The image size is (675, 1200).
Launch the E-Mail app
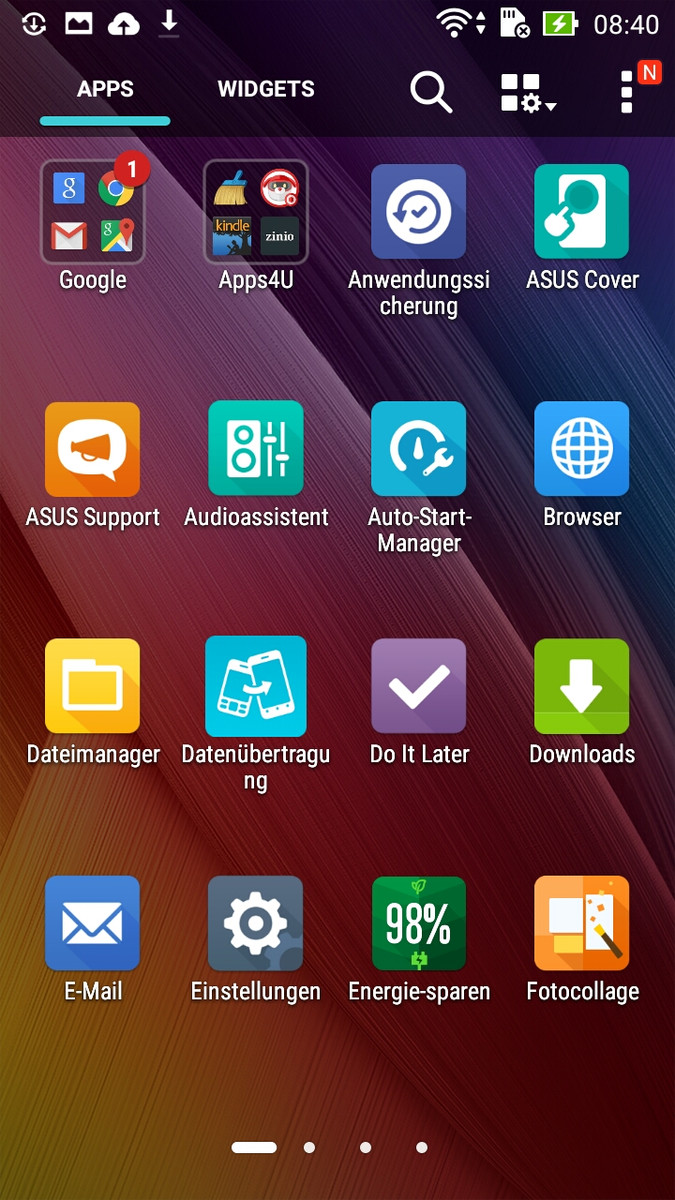(x=93, y=924)
